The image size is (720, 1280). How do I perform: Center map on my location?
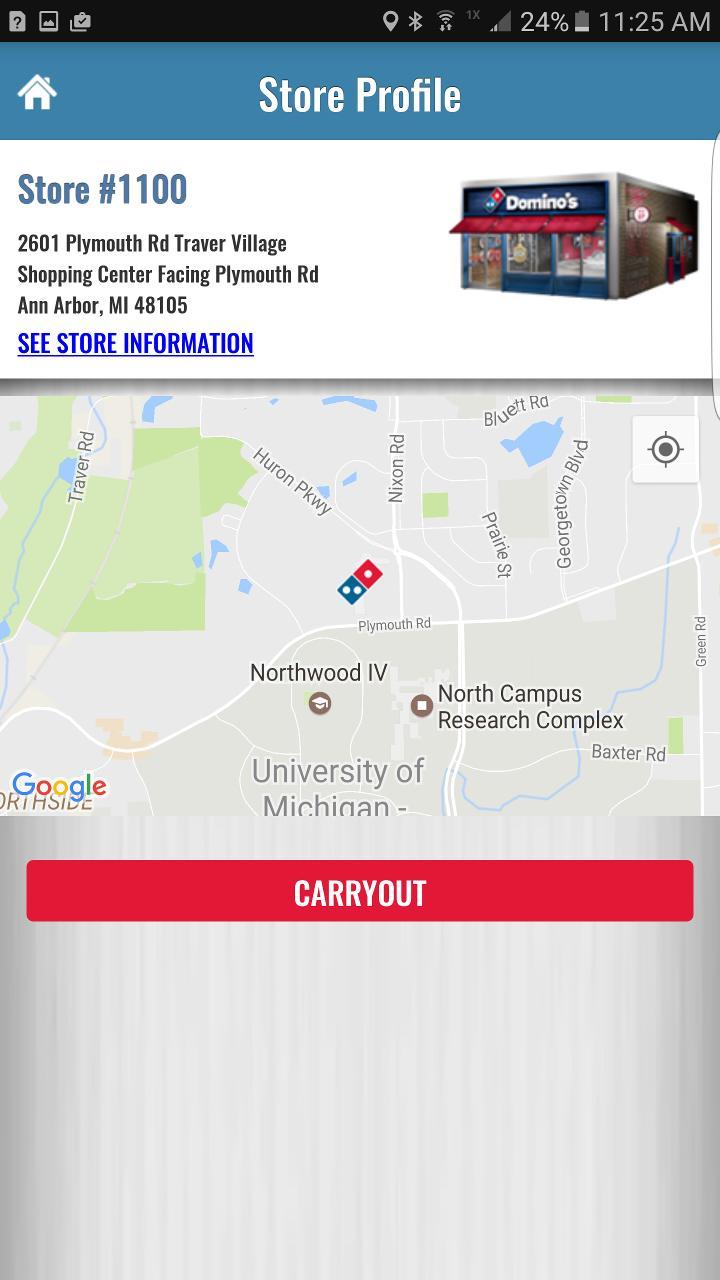[x=665, y=449]
